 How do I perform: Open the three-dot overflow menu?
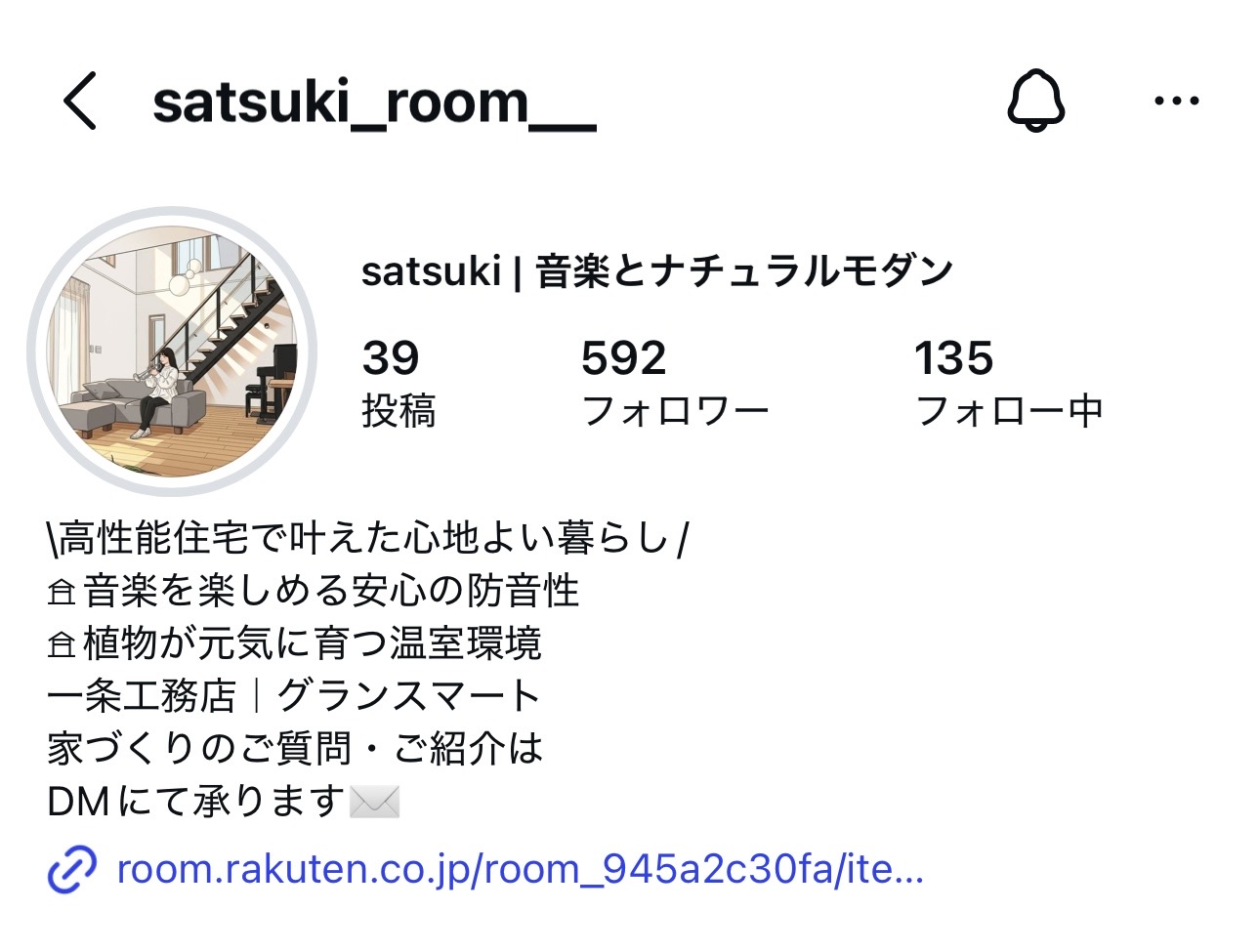pyautogui.click(x=1176, y=101)
